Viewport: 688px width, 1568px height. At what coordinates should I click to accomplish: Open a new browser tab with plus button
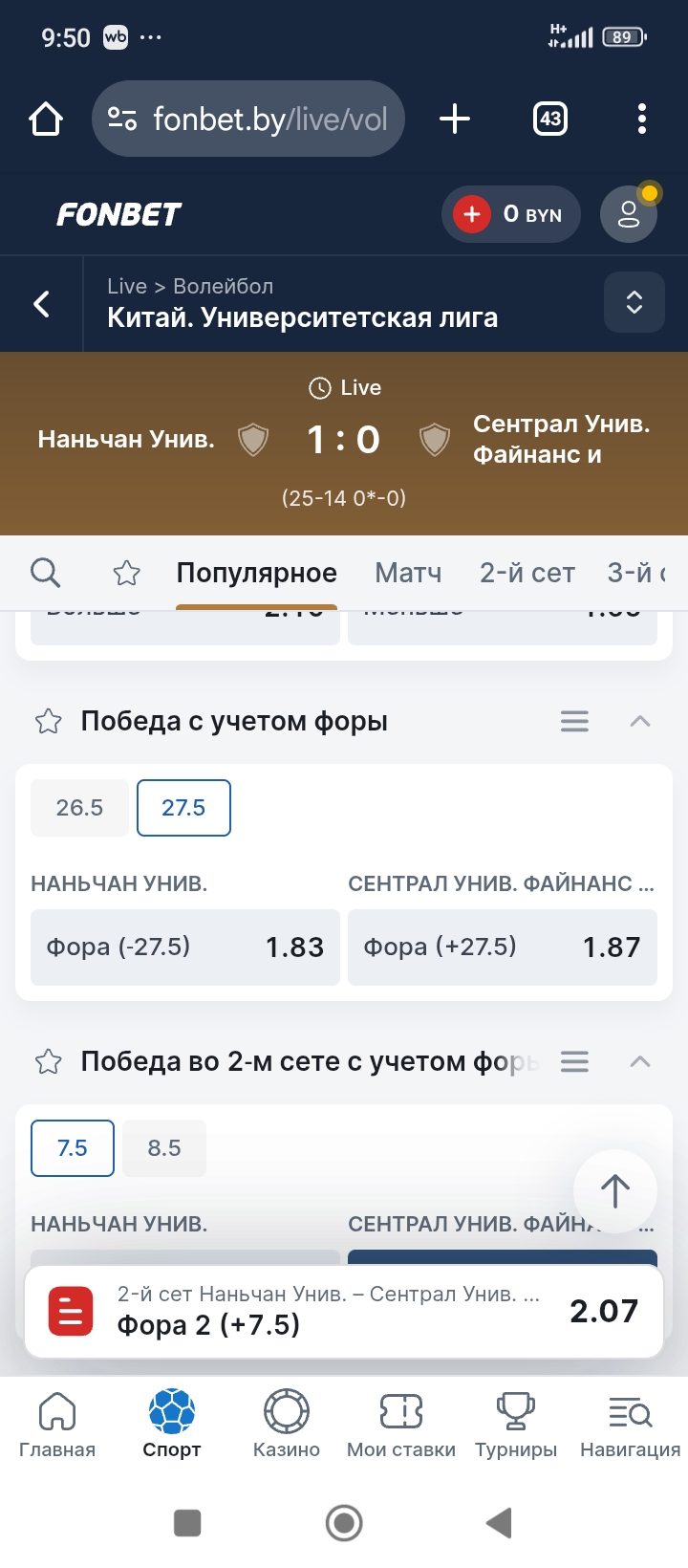click(x=454, y=119)
